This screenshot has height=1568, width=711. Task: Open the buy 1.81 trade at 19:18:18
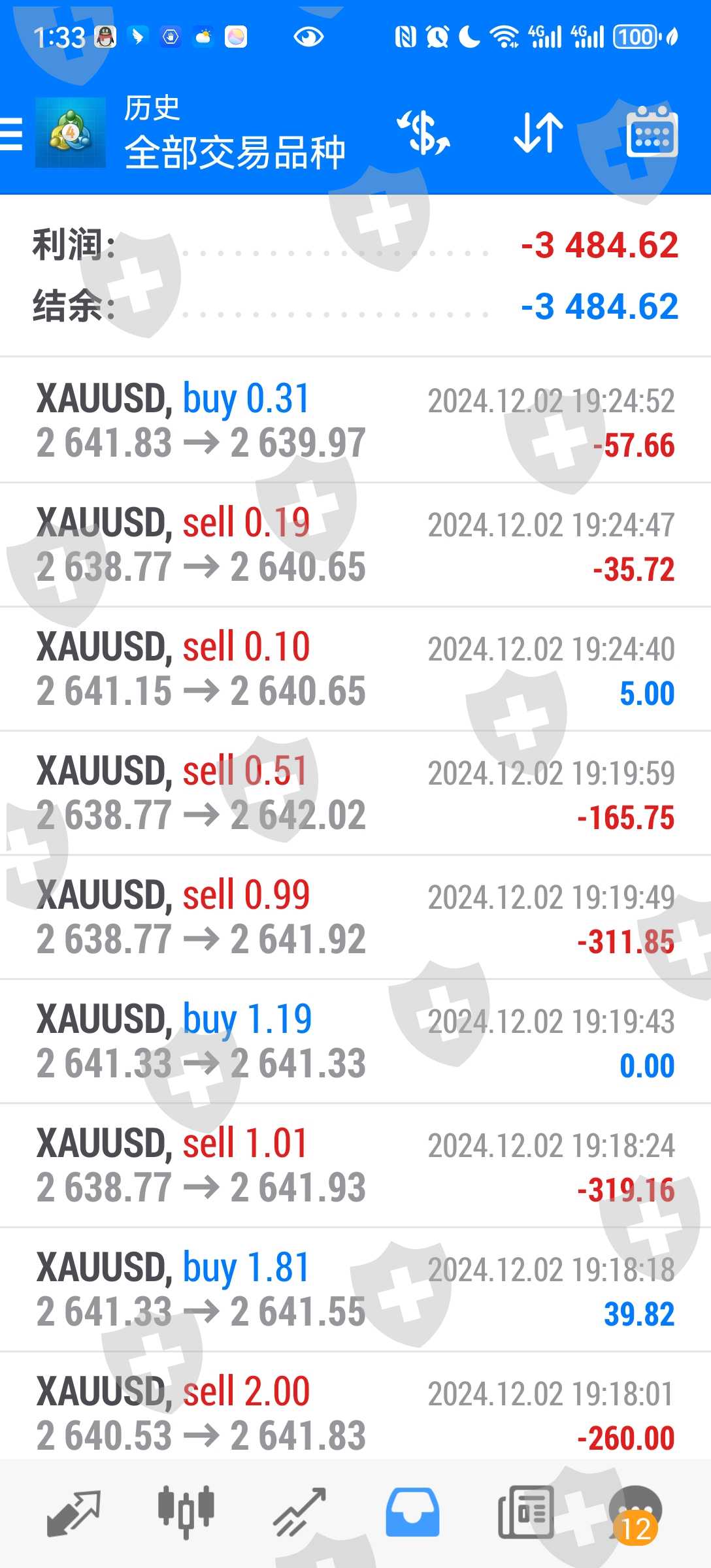click(x=355, y=1290)
